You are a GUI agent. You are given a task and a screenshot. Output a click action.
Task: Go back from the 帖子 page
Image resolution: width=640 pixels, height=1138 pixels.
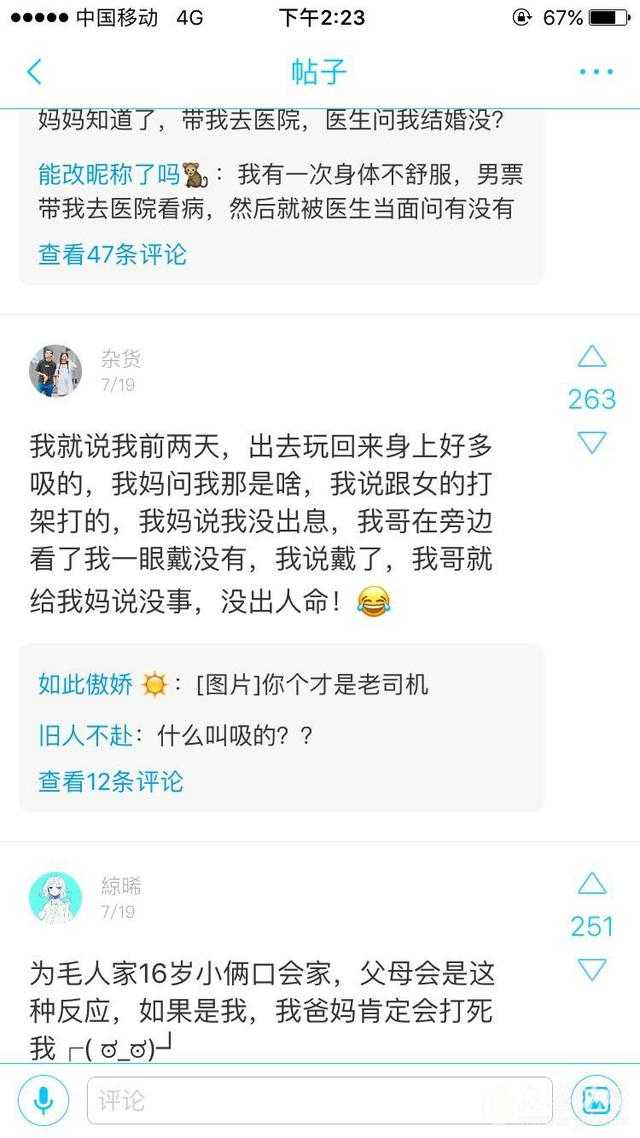point(35,72)
